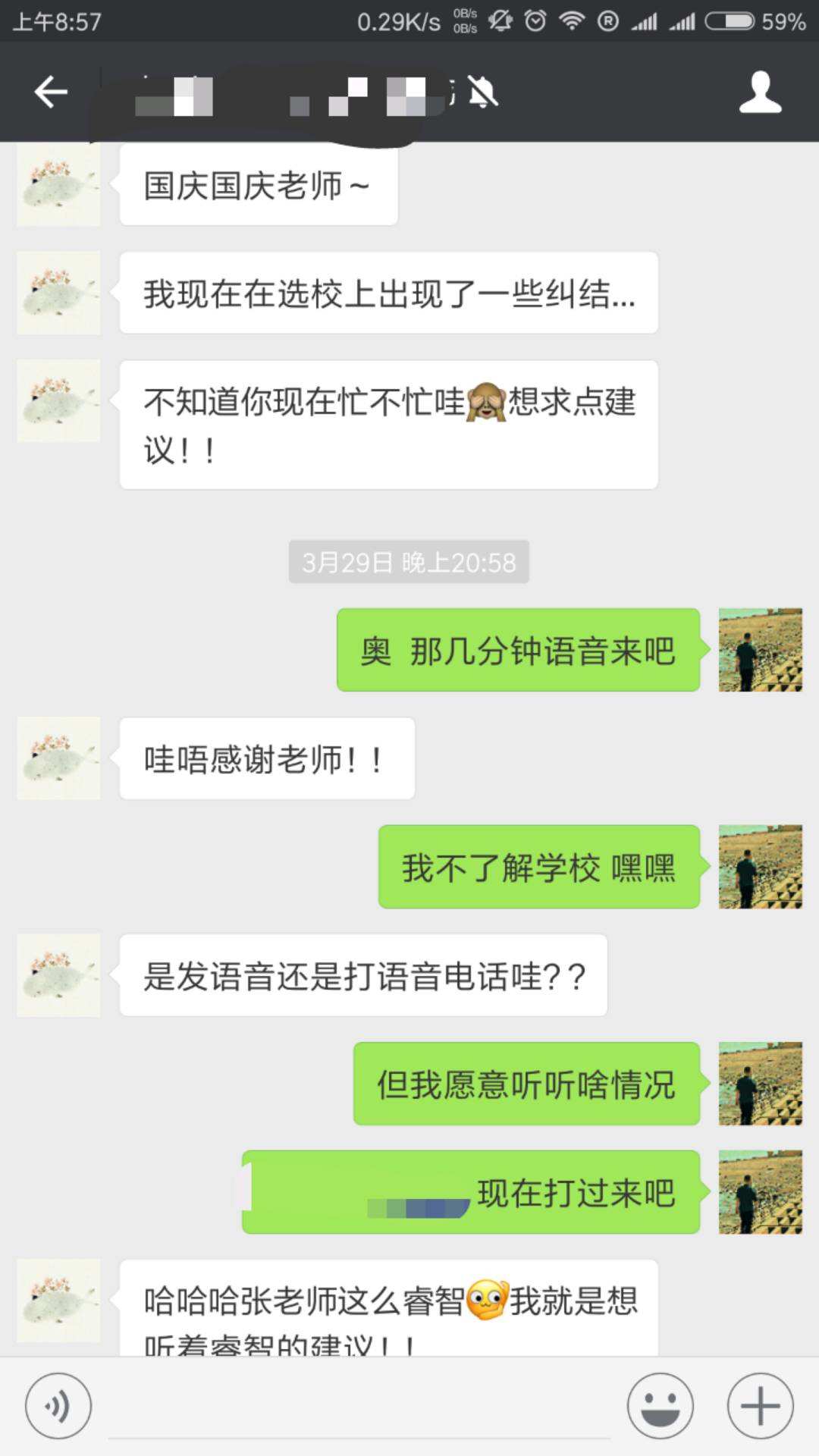Screen dimensions: 819x1456
Task: Switch to voice message input
Action: [x=58, y=1406]
